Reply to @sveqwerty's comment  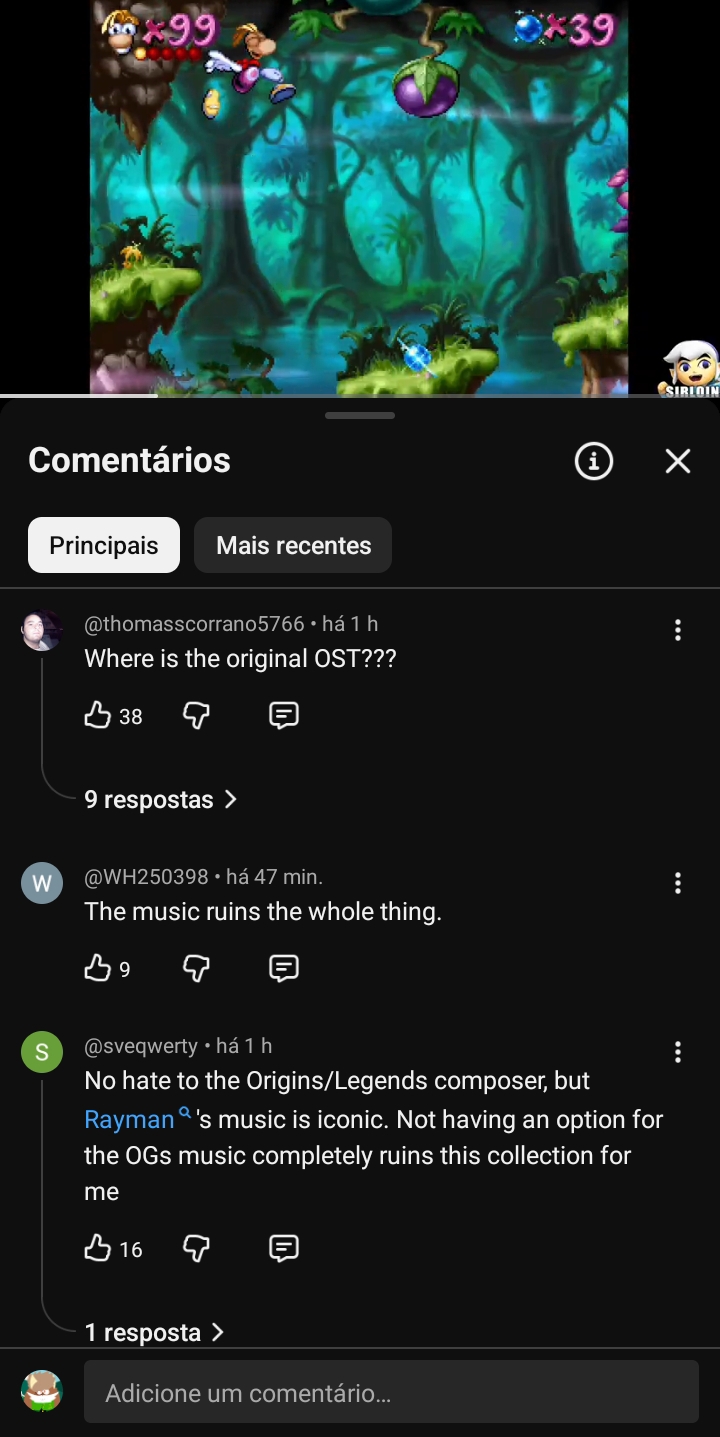pos(284,1248)
